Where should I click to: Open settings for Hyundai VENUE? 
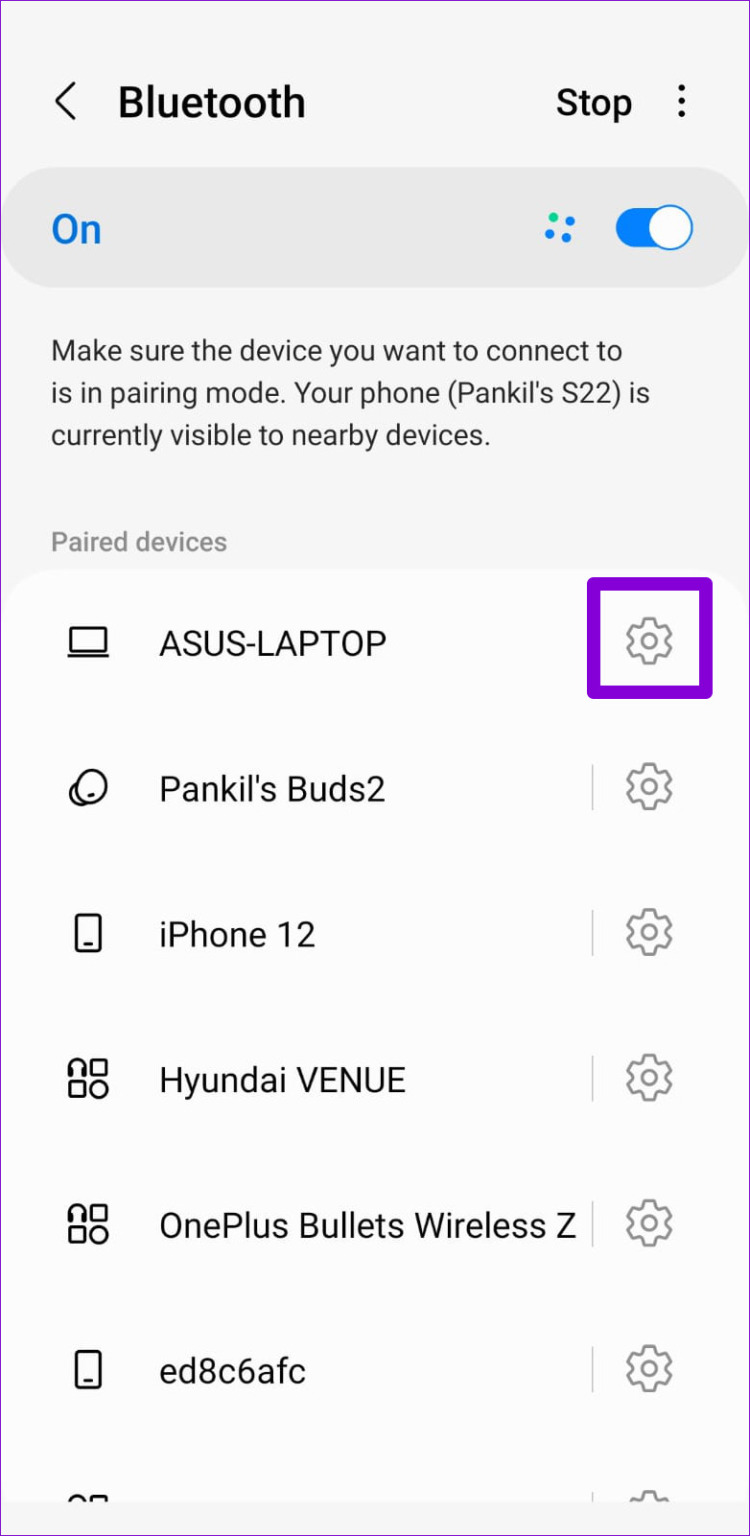tap(649, 1078)
